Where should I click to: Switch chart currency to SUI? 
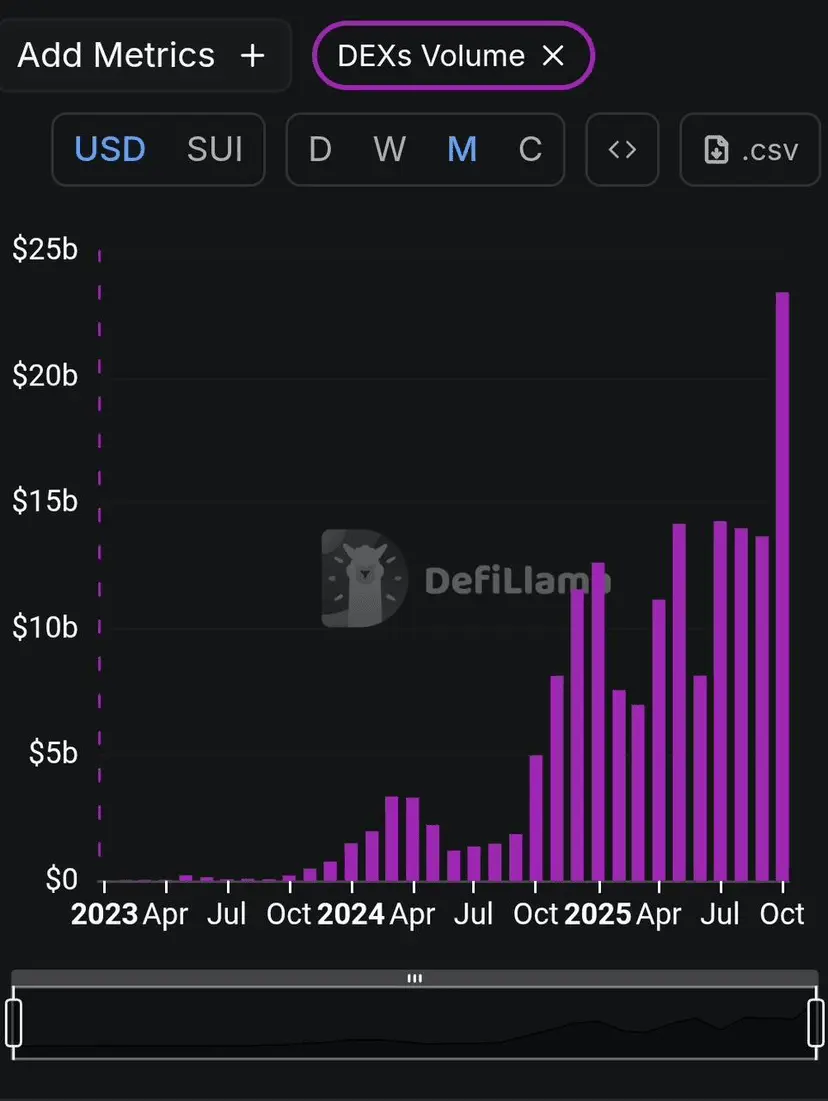point(215,150)
